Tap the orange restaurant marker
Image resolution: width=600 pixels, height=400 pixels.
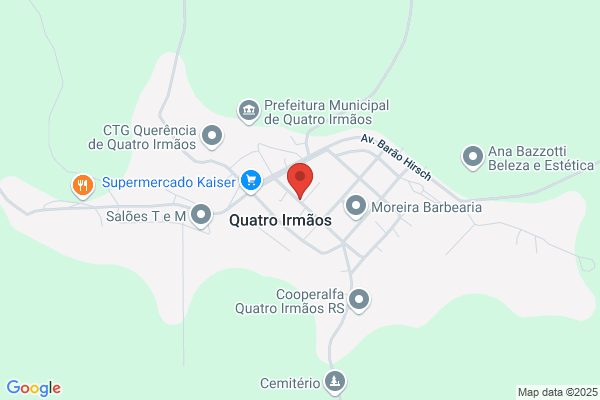point(83,186)
